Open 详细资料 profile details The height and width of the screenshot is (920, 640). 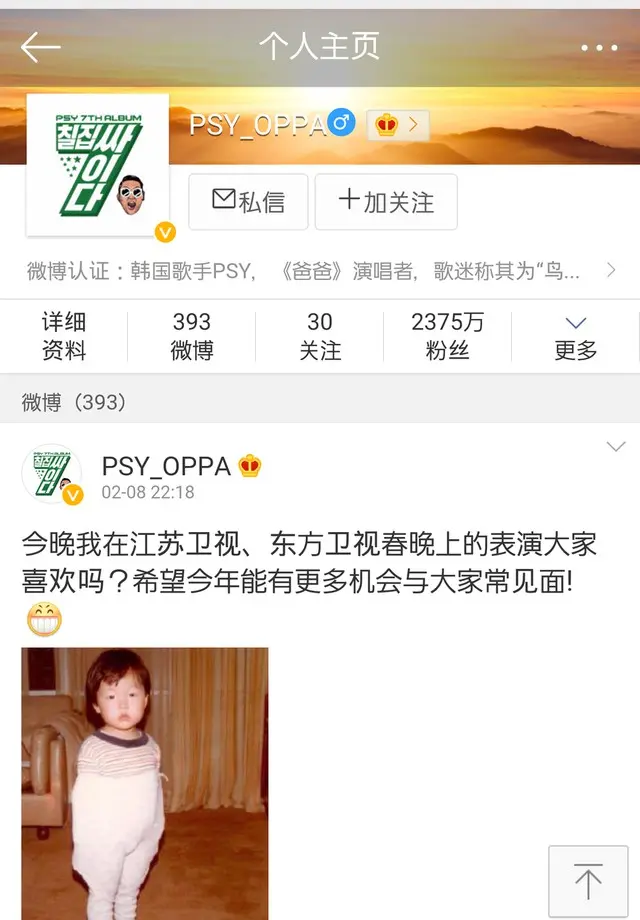pyautogui.click(x=64, y=336)
